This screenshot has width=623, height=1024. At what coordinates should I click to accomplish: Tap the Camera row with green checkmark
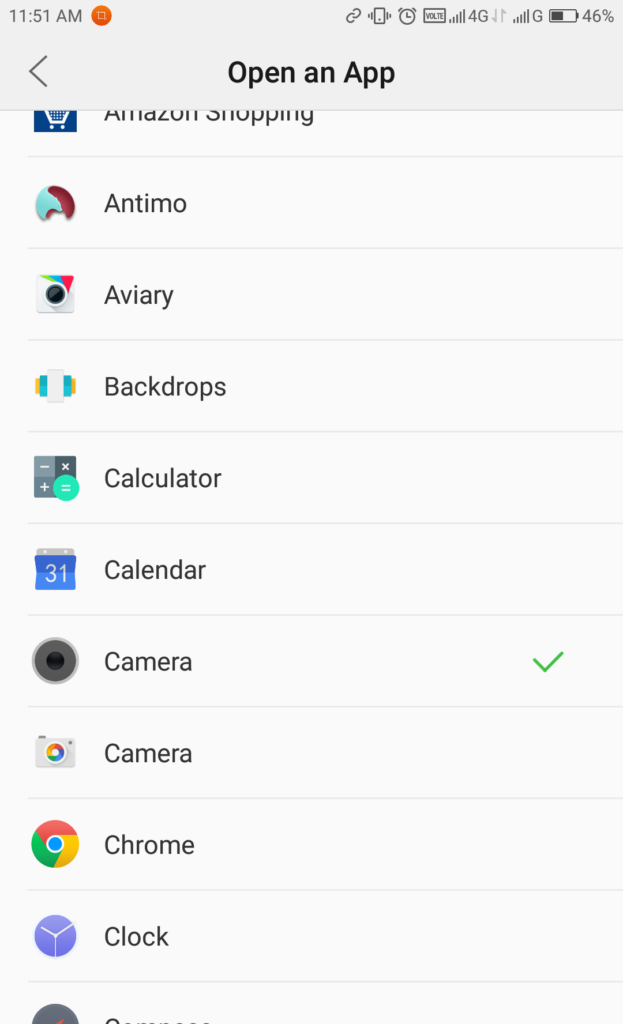click(x=312, y=661)
